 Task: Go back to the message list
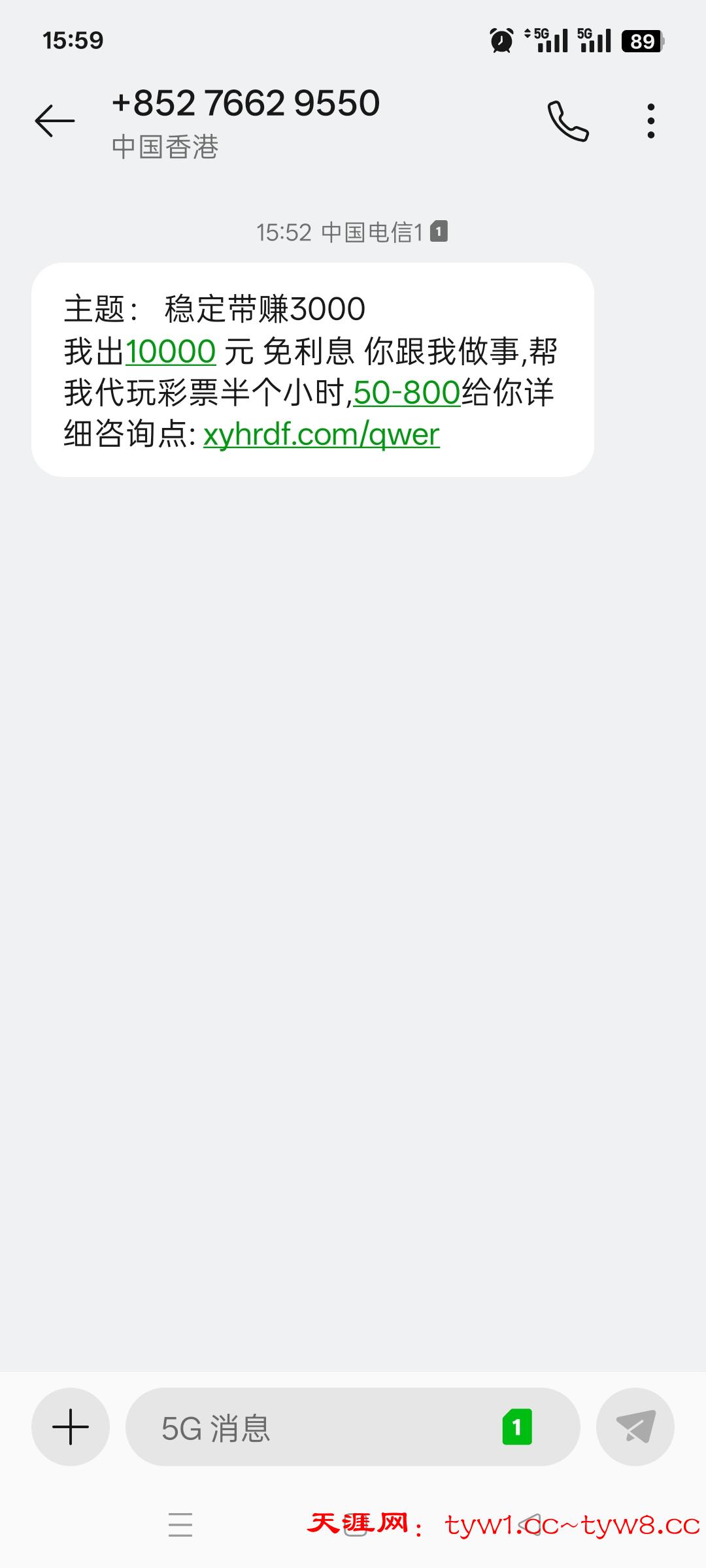(55, 121)
